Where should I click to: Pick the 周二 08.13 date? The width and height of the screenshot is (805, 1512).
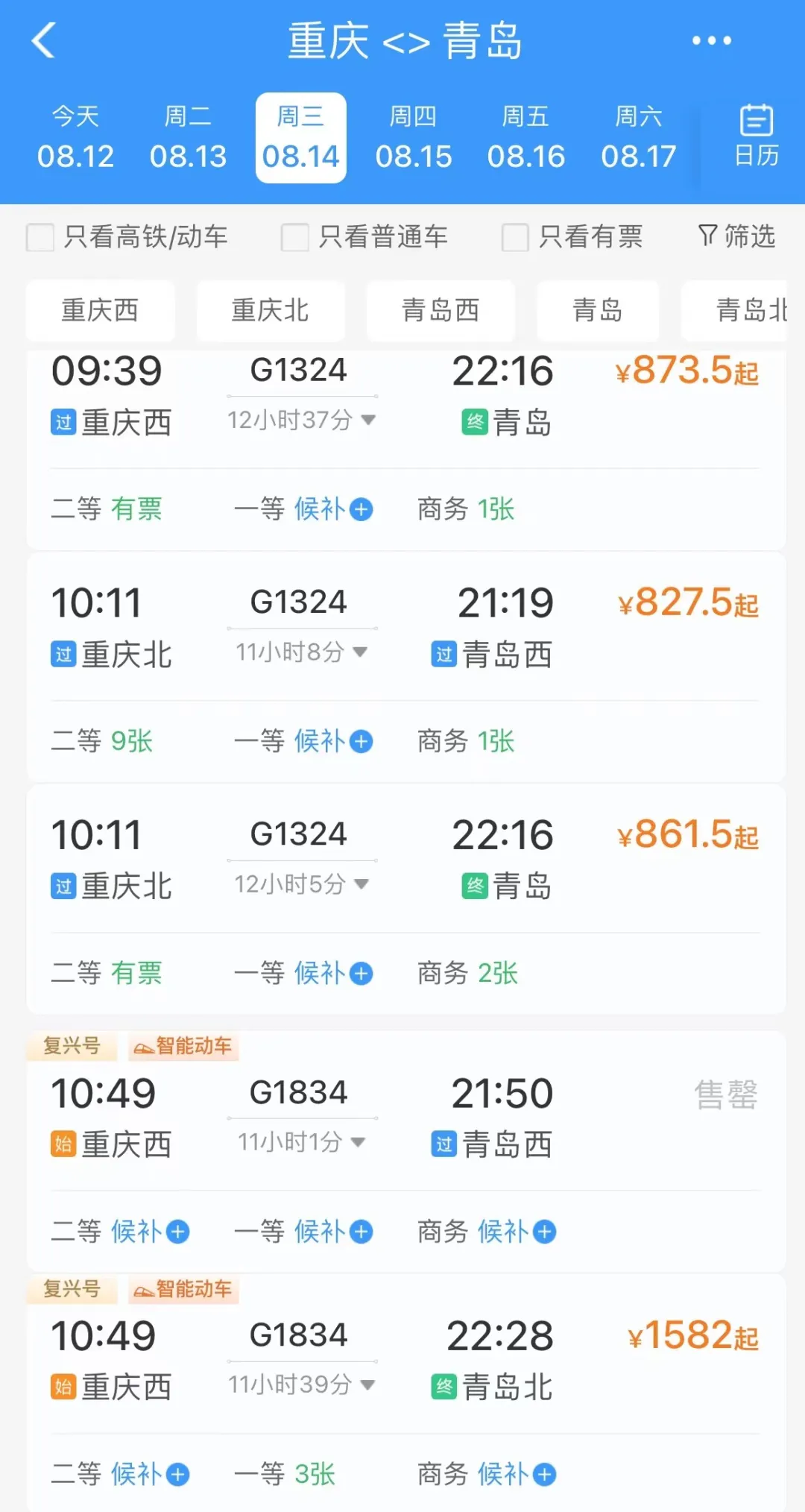click(188, 138)
